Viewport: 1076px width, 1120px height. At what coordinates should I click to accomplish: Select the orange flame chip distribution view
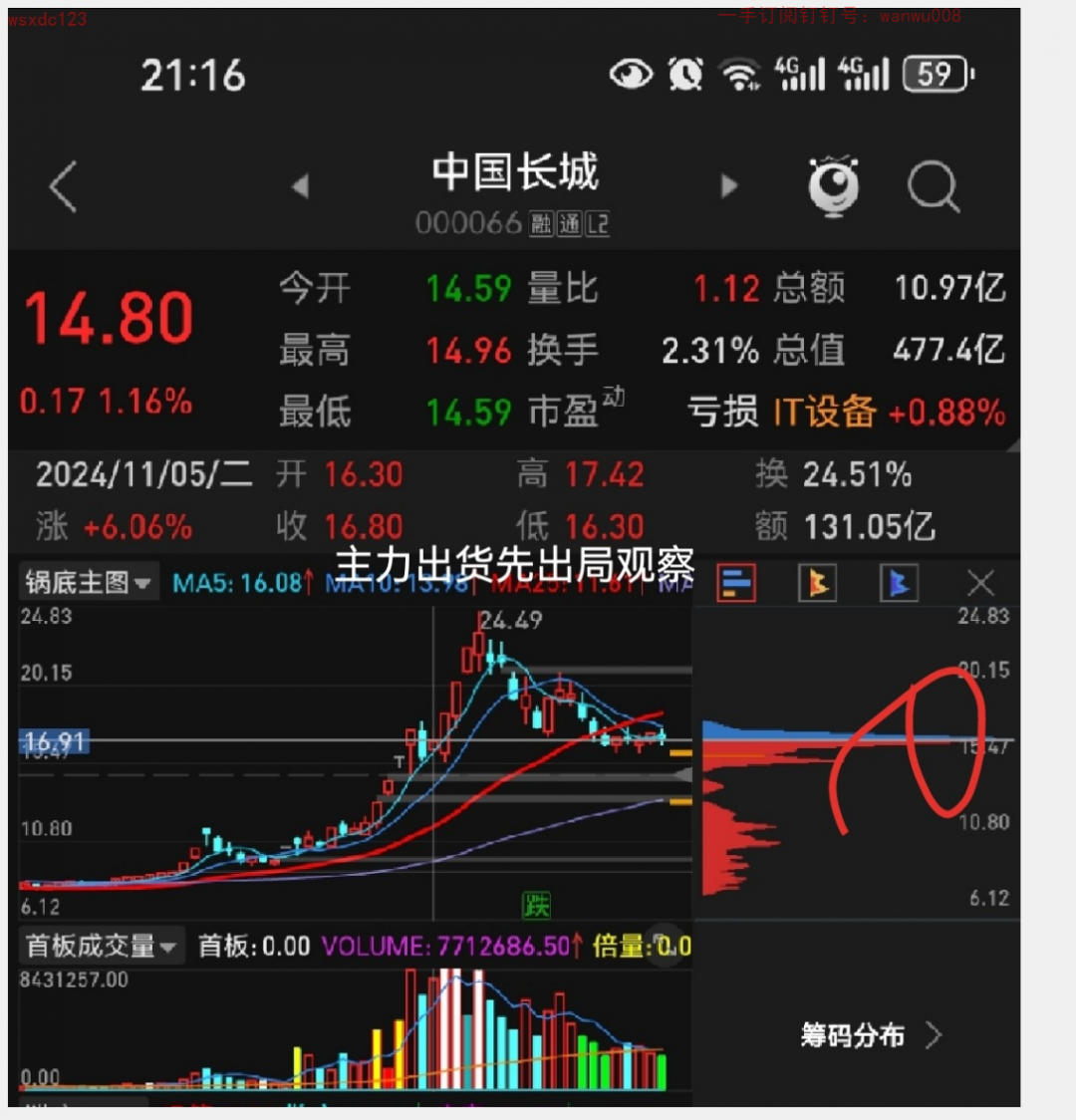click(x=818, y=584)
